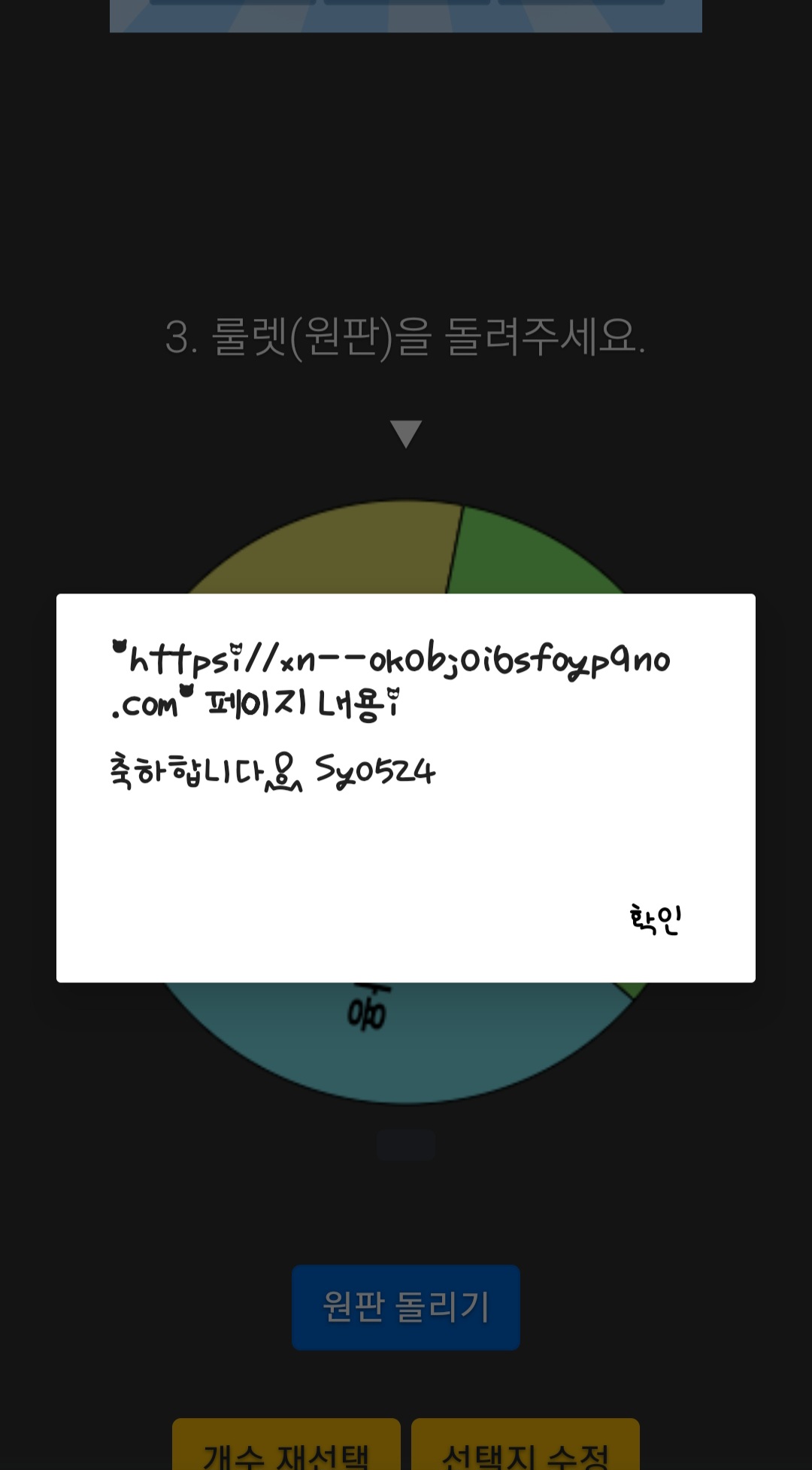Open 선택지 수정 to edit options
Viewport: 812px width, 1470px height.
coord(526,1448)
